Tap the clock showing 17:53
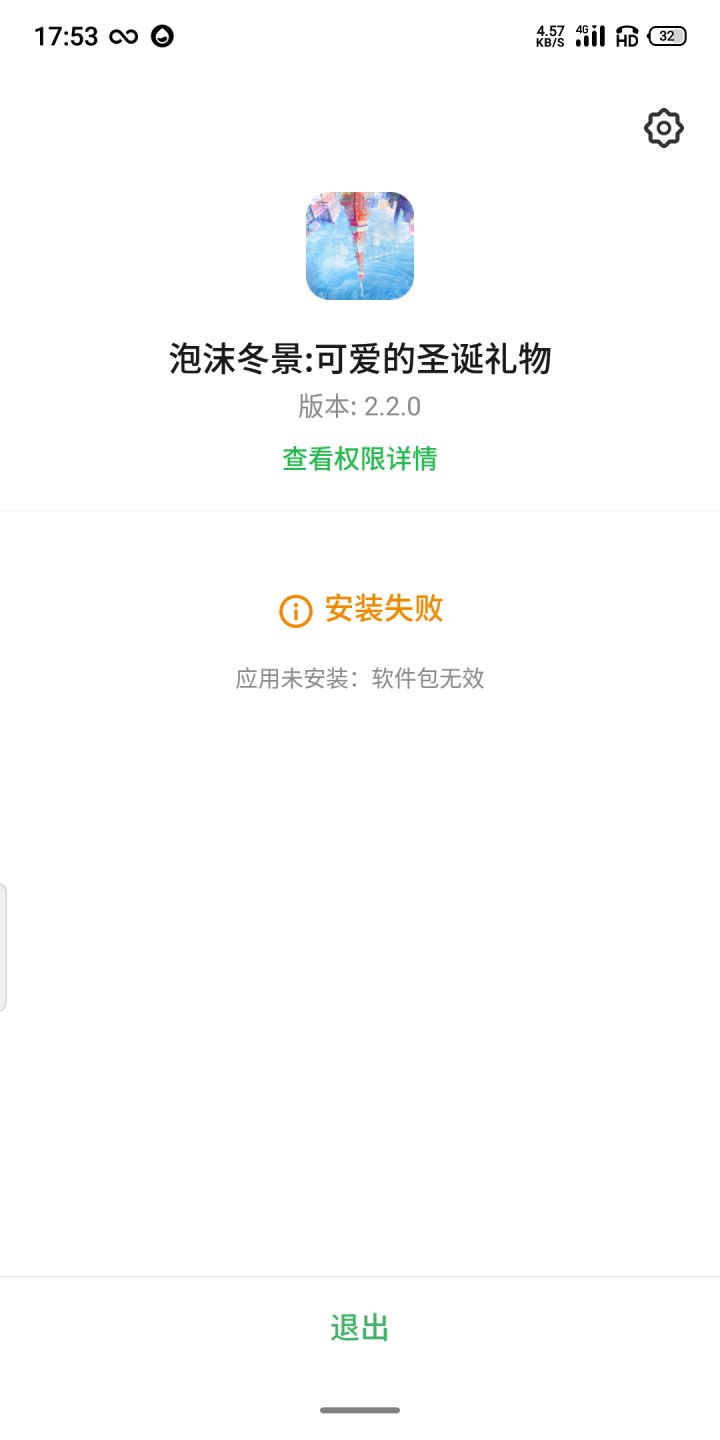The height and width of the screenshot is (1440, 720). (64, 36)
